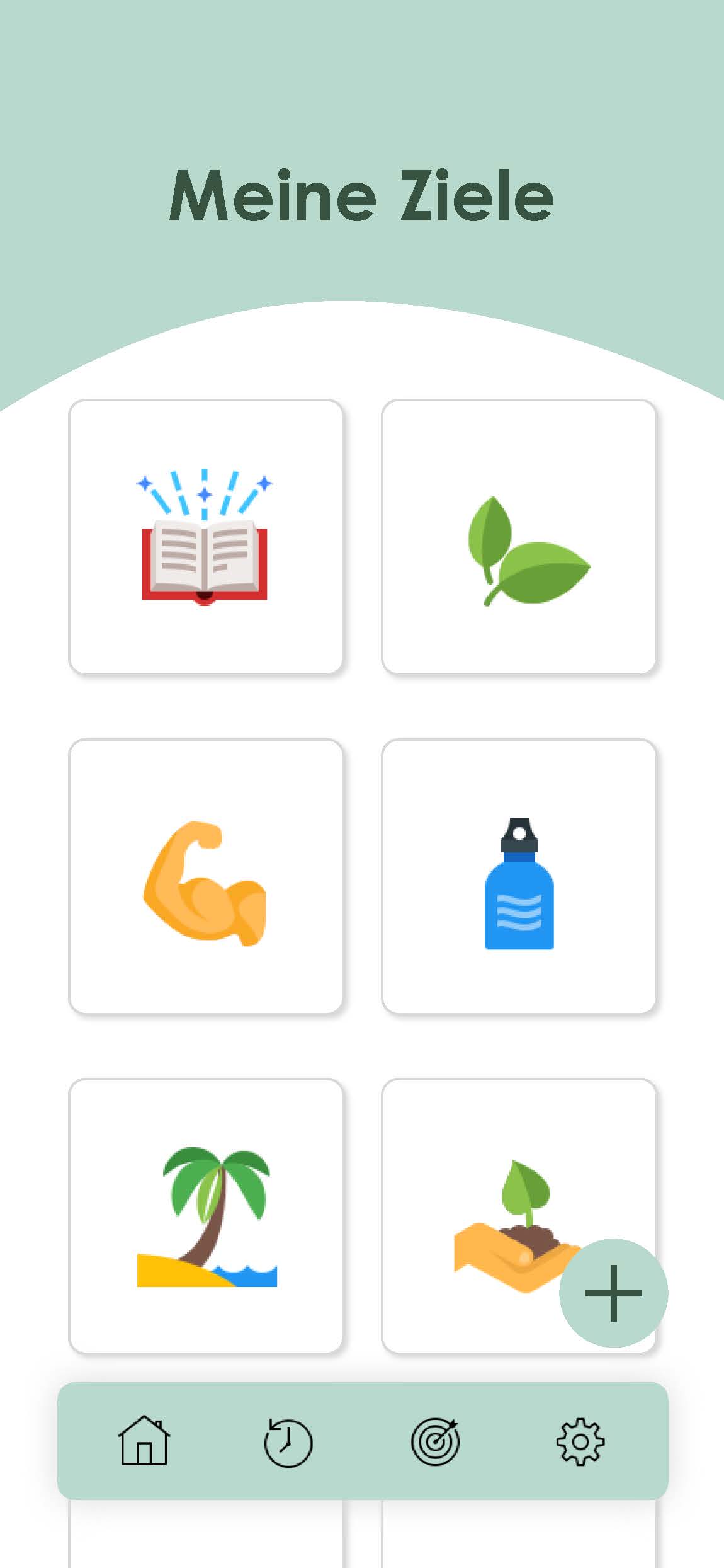Viewport: 724px width, 1568px height.
Task: Open the flexed bicep goal card
Action: tap(206, 876)
